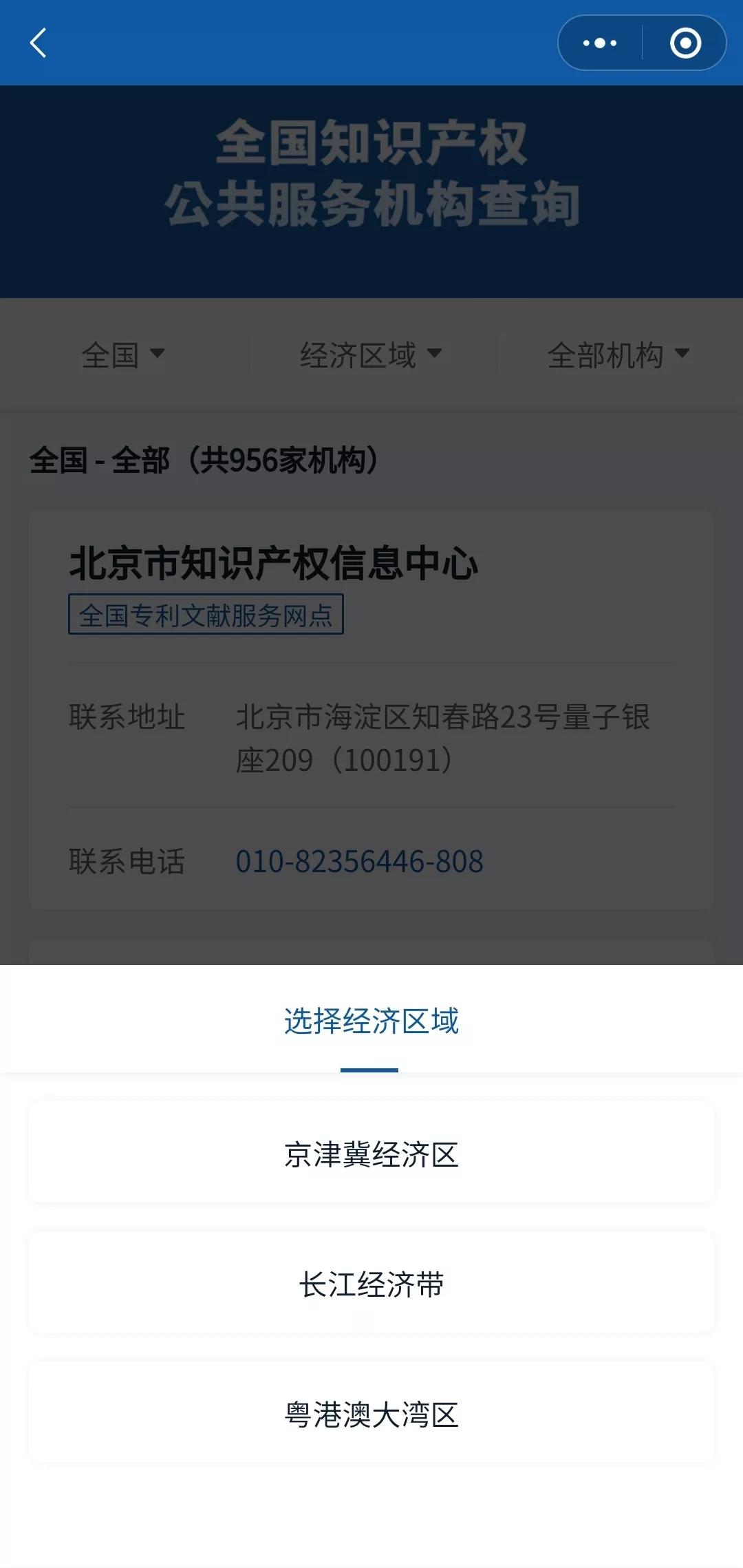Click the banner title 全国知识产权公共服务机构查询
The height and width of the screenshot is (1568, 743).
[x=371, y=173]
